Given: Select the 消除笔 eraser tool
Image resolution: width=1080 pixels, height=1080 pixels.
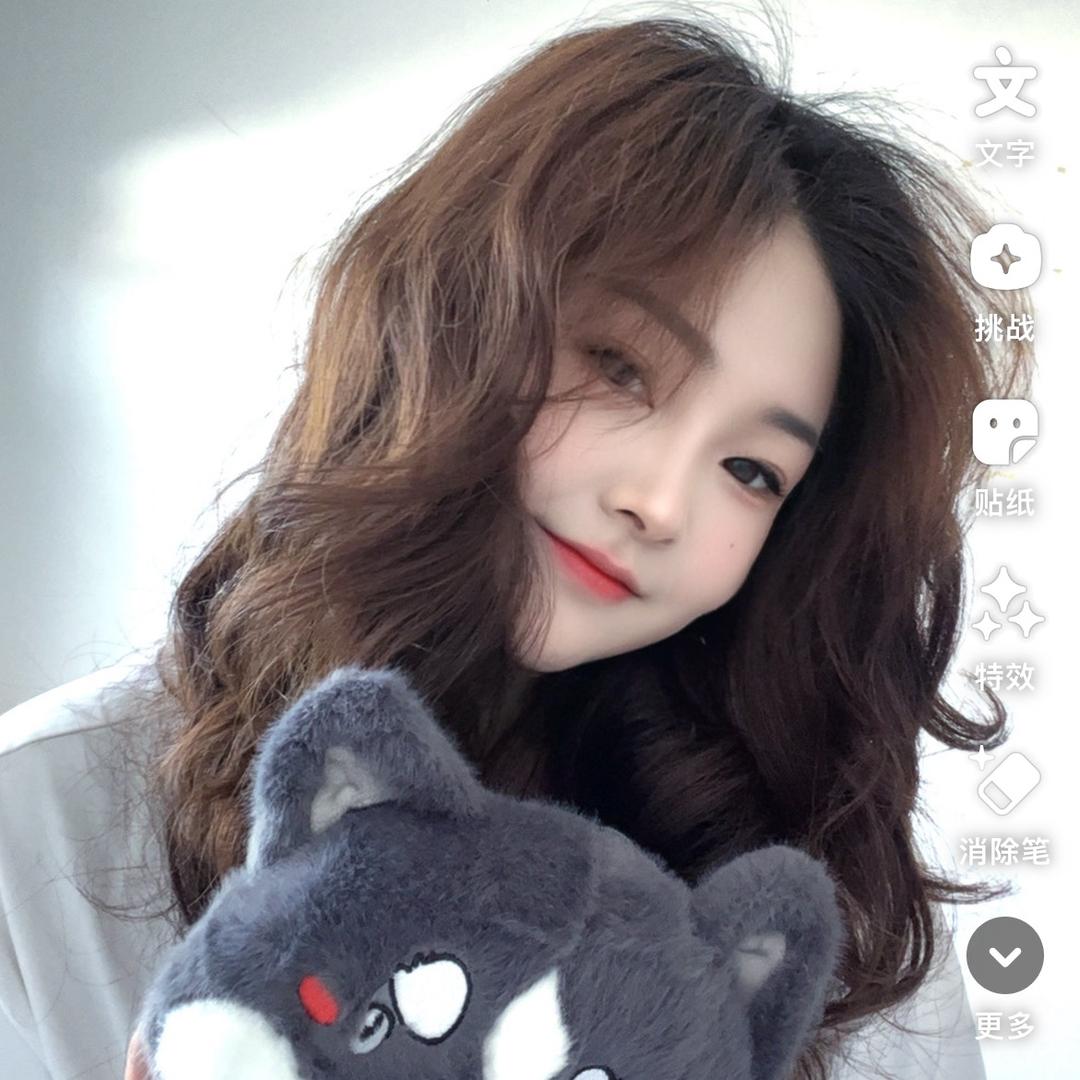Looking at the screenshot, I should pyautogui.click(x=1005, y=782).
